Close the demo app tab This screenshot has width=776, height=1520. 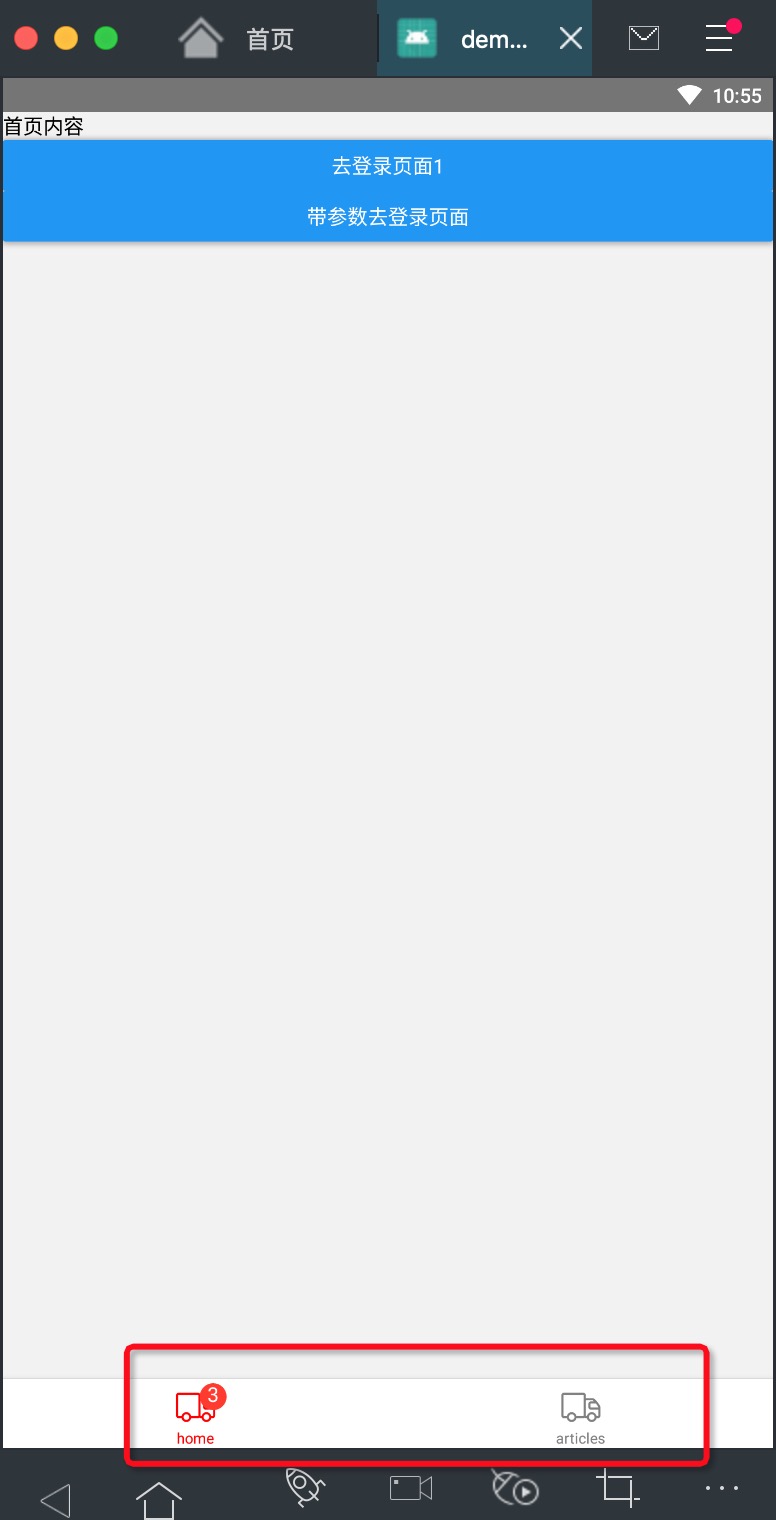[x=570, y=39]
